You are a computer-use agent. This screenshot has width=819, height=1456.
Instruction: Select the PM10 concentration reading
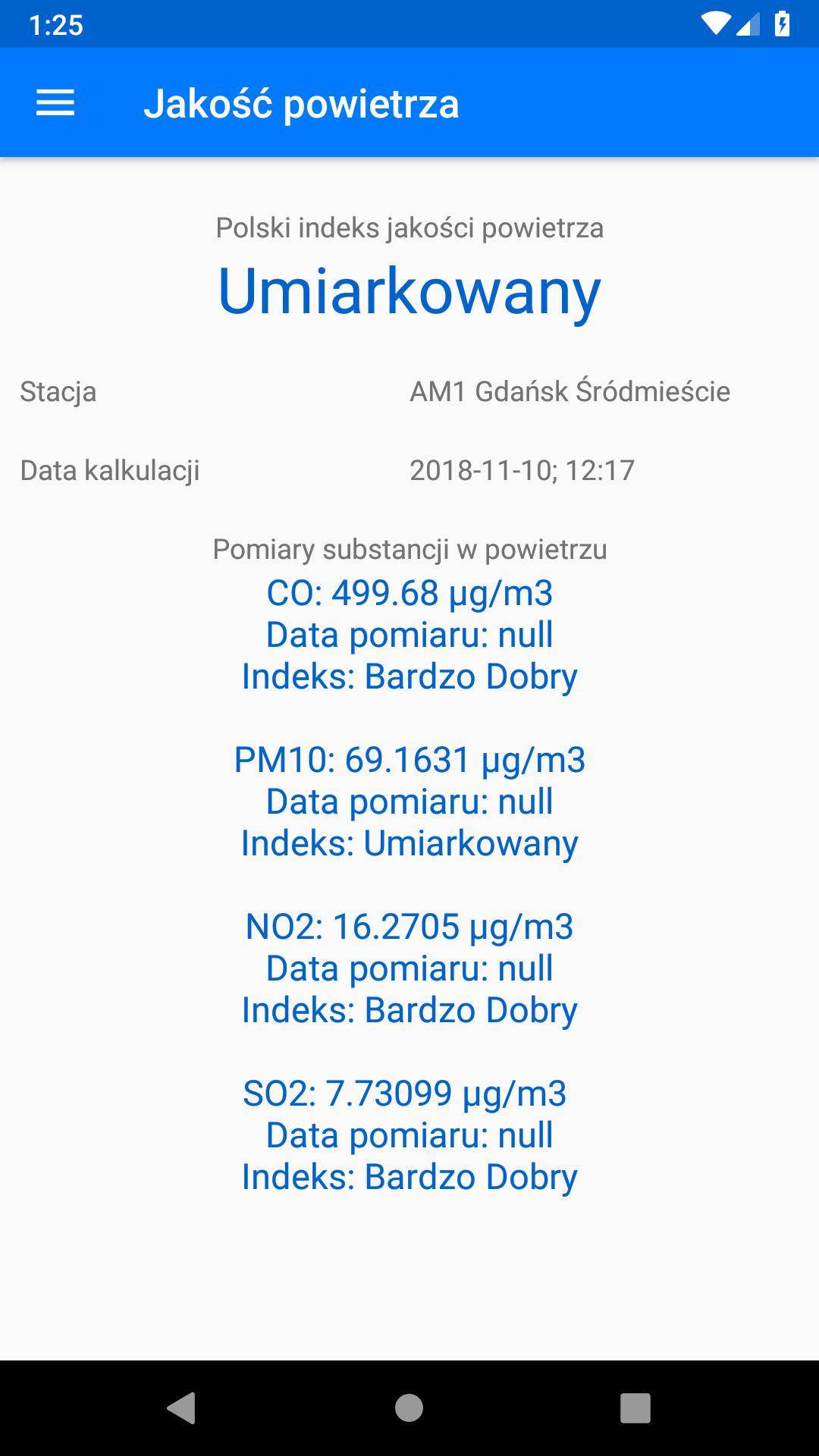409,761
